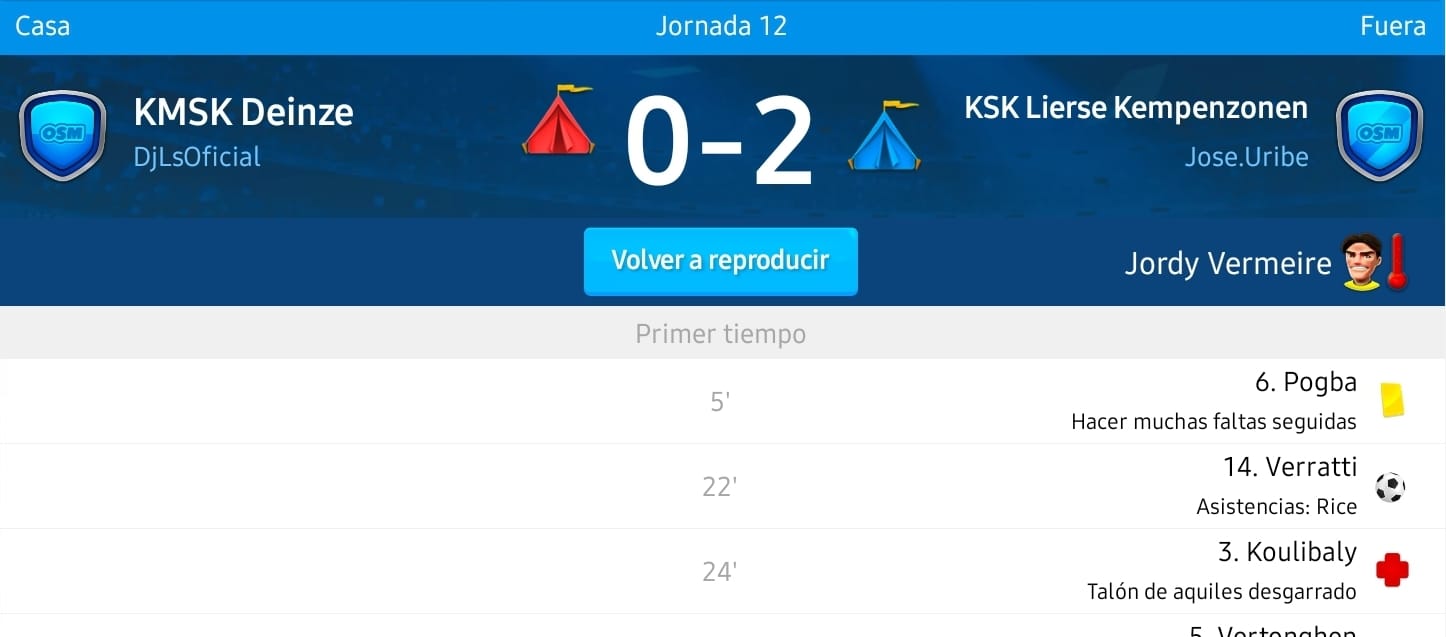
Task: Tap the Volver a reproducir button
Action: (720, 261)
